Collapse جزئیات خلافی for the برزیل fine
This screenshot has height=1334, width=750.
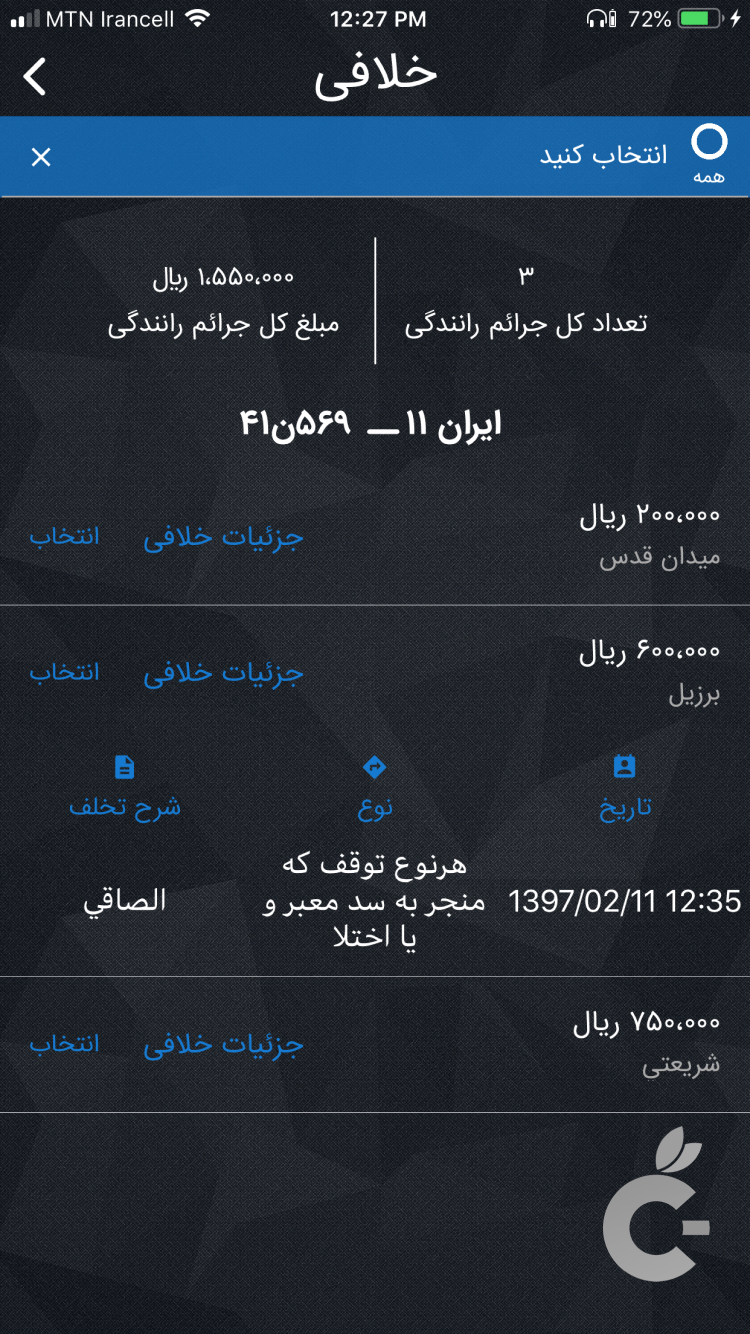click(222, 672)
